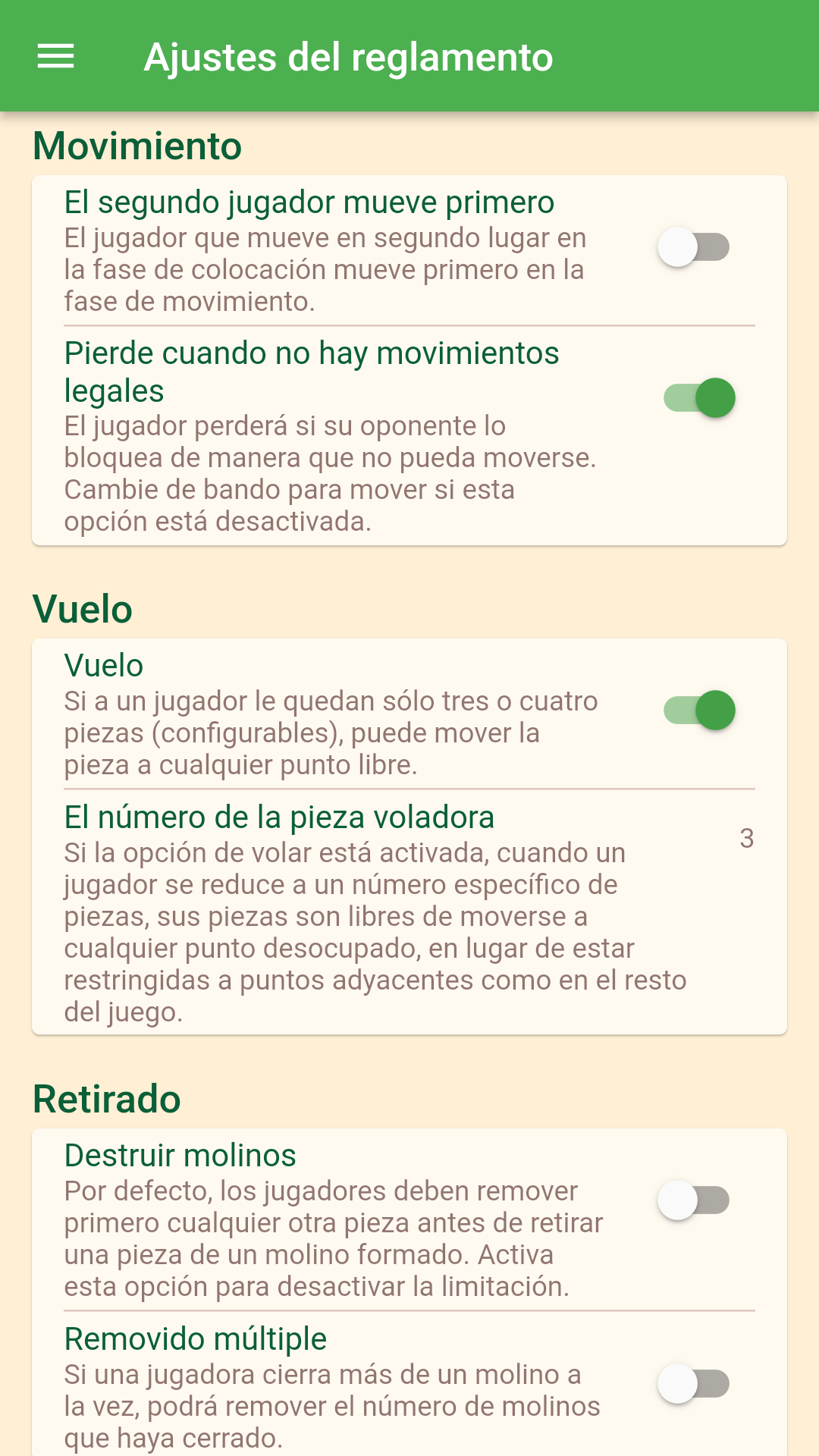Open the hamburger drawer menu

55,56
